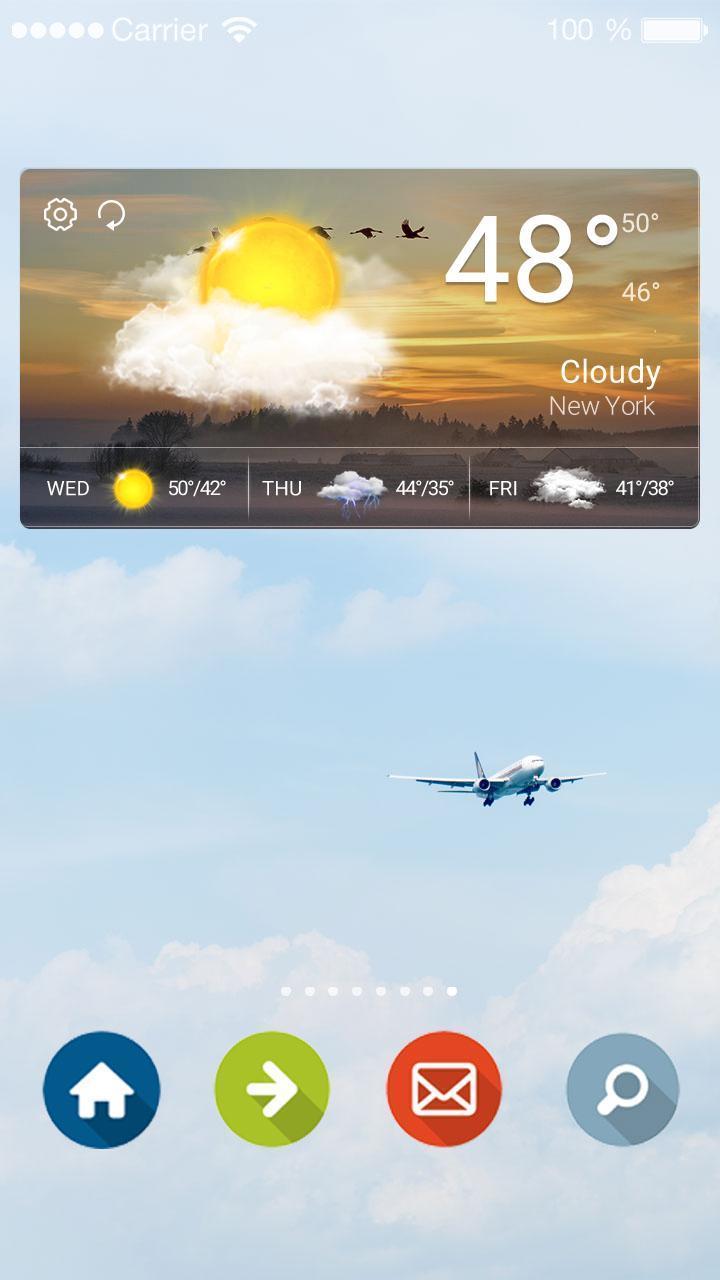Tap the high temperature 50° reading
Image resolution: width=720 pixels, height=1280 pixels.
tap(636, 224)
